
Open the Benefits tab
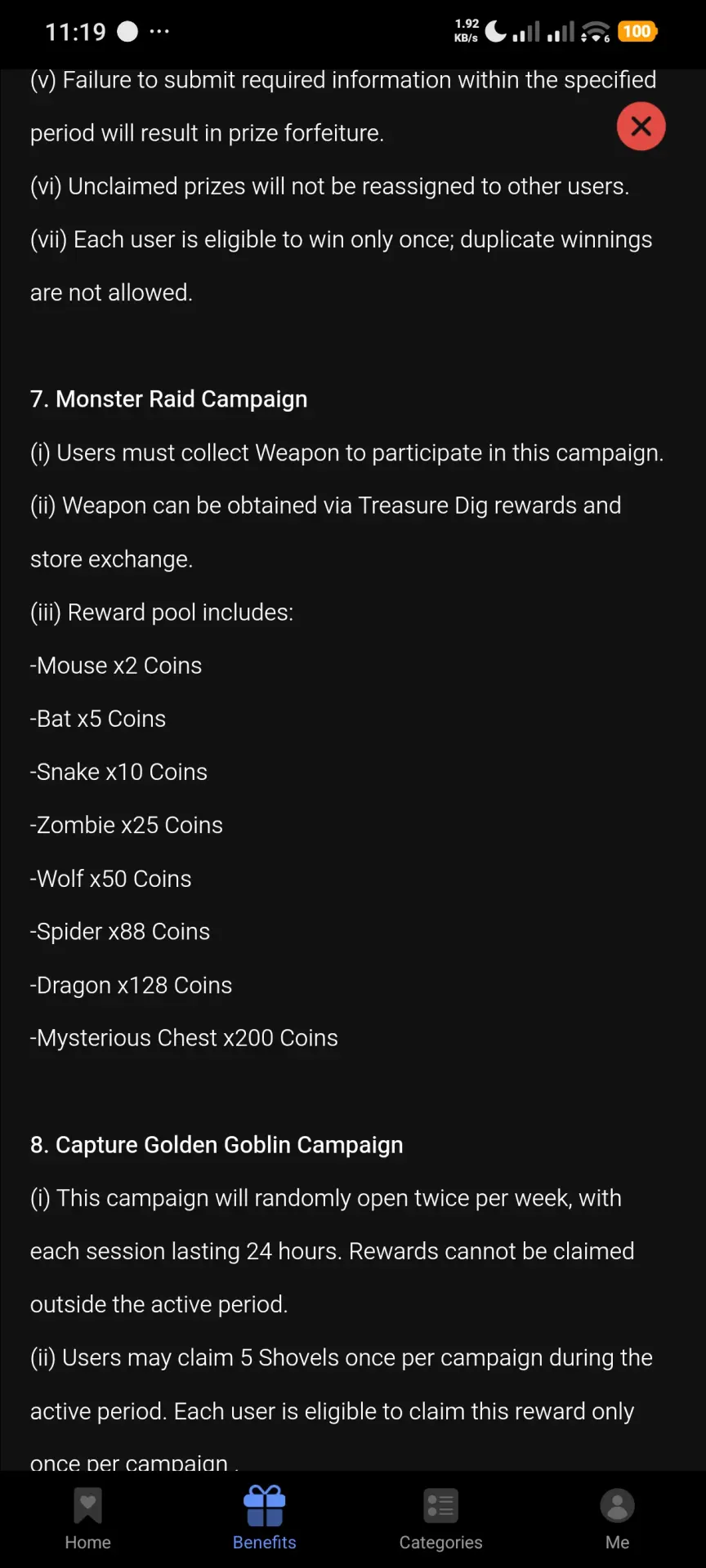265,1519
